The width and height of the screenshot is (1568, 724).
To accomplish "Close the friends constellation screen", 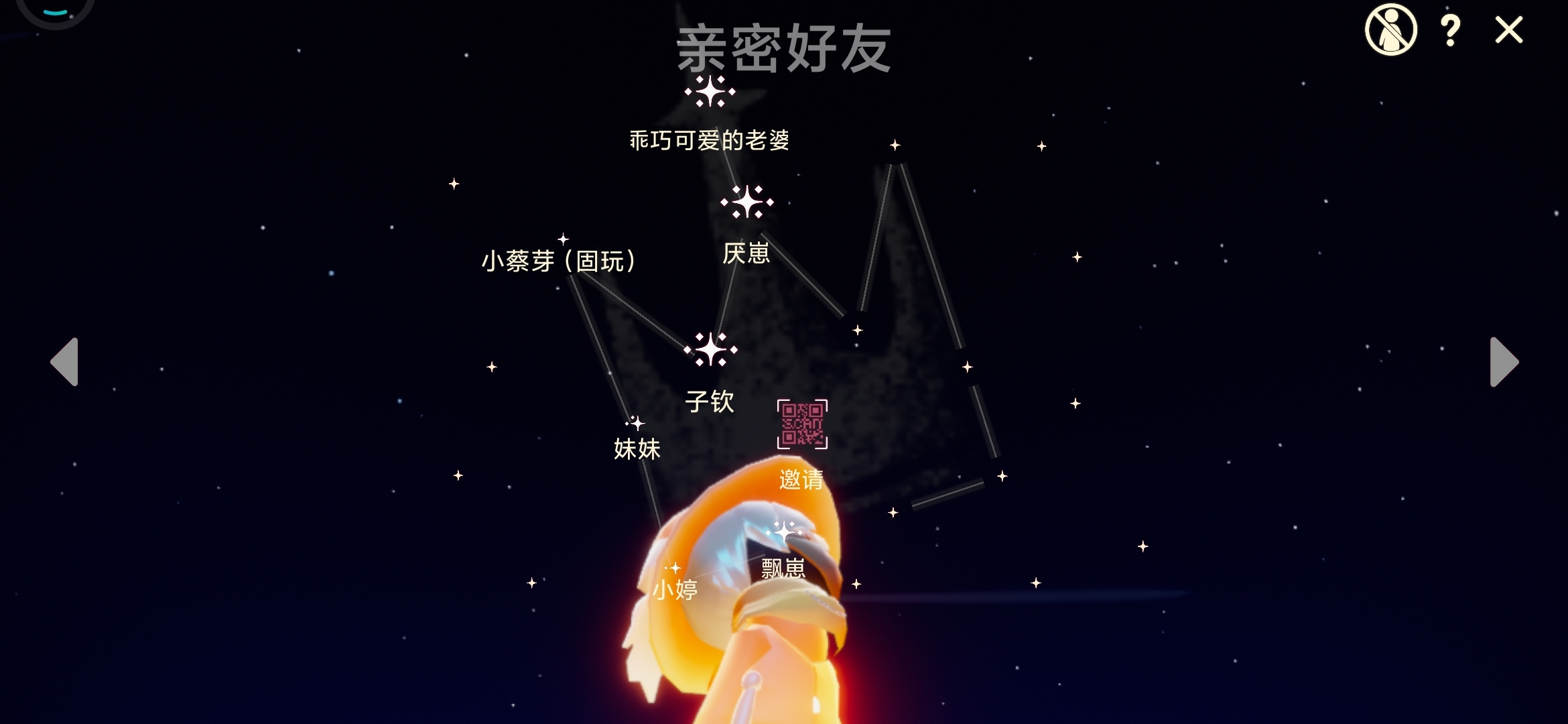I will pos(1508,30).
